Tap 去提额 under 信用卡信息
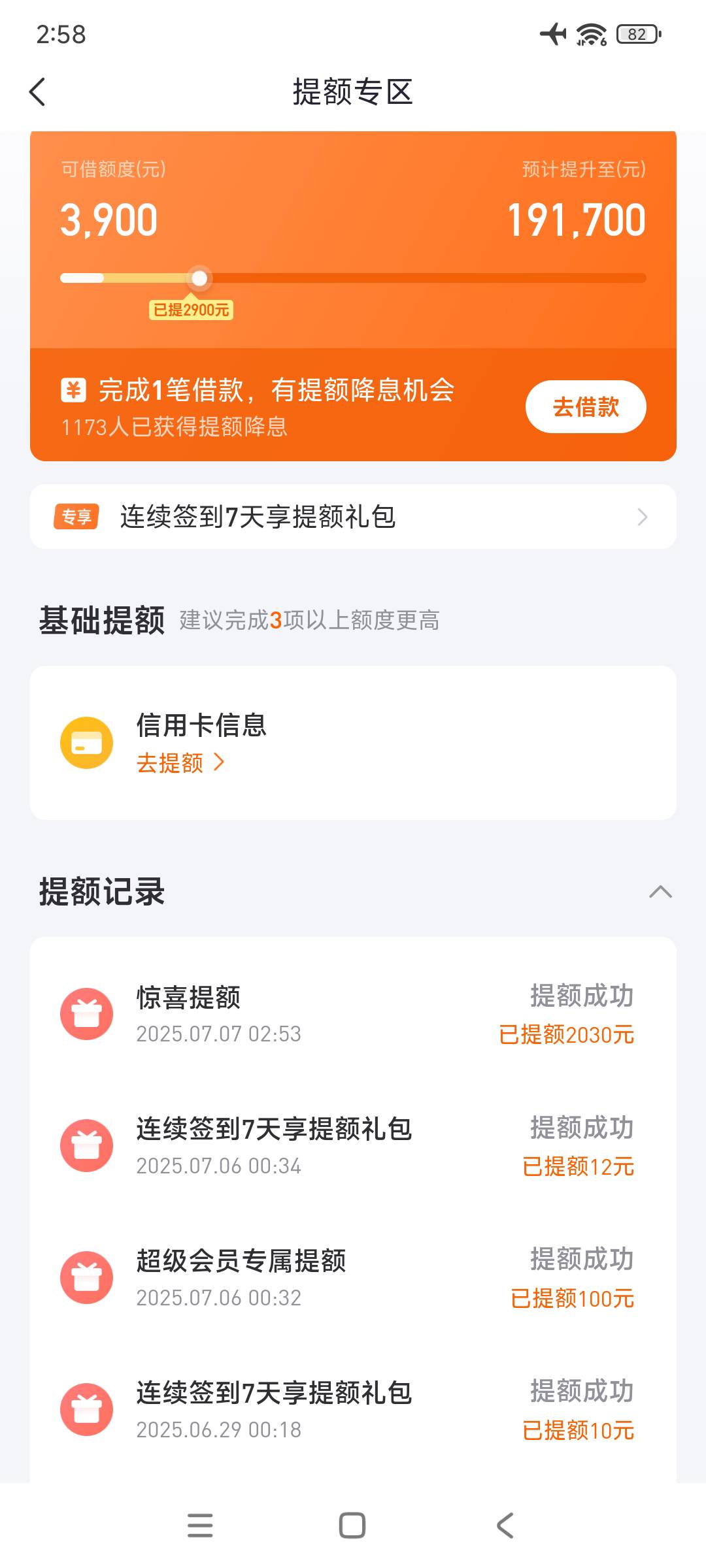706x1568 pixels. click(180, 762)
